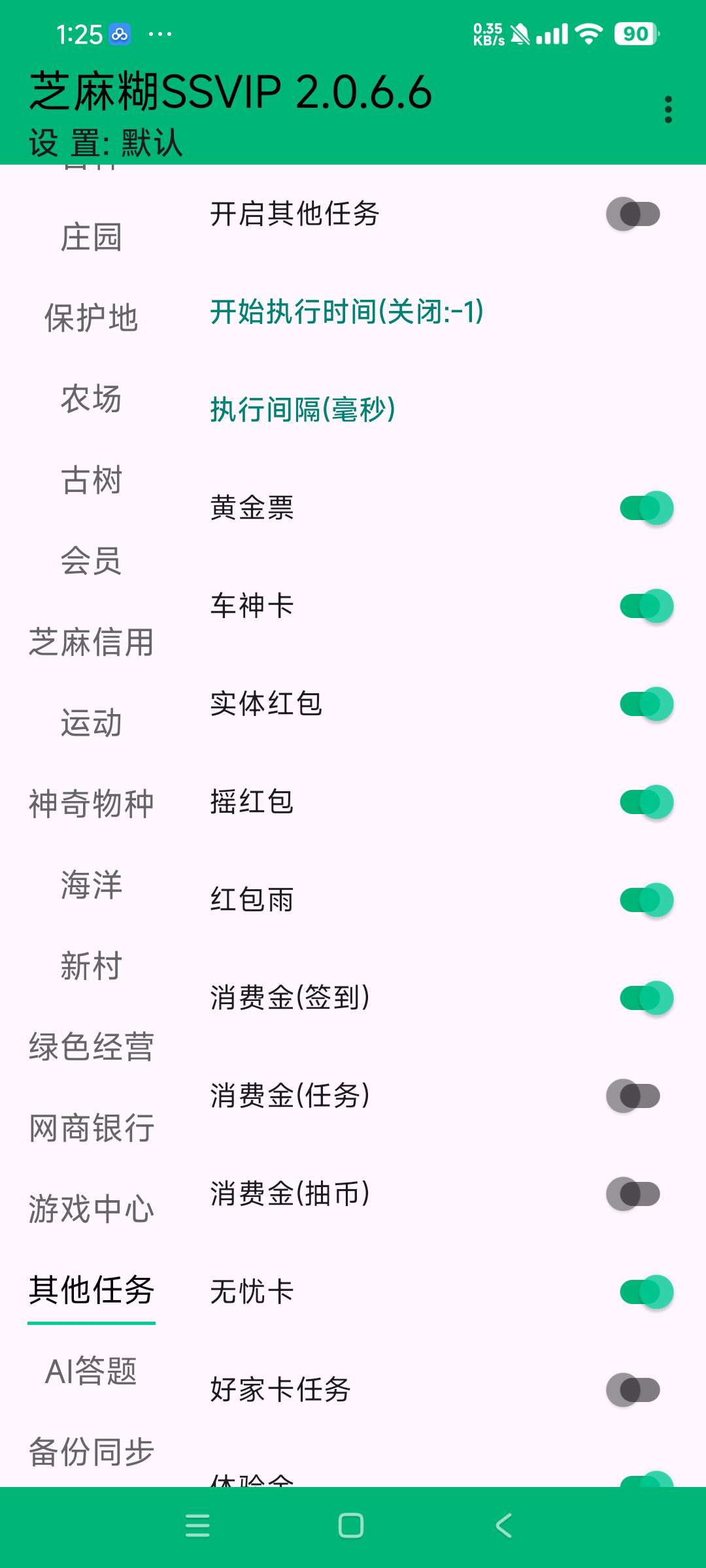Enable 消费金(任务) switch
Image resolution: width=706 pixels, height=1568 pixels.
coord(633,1096)
